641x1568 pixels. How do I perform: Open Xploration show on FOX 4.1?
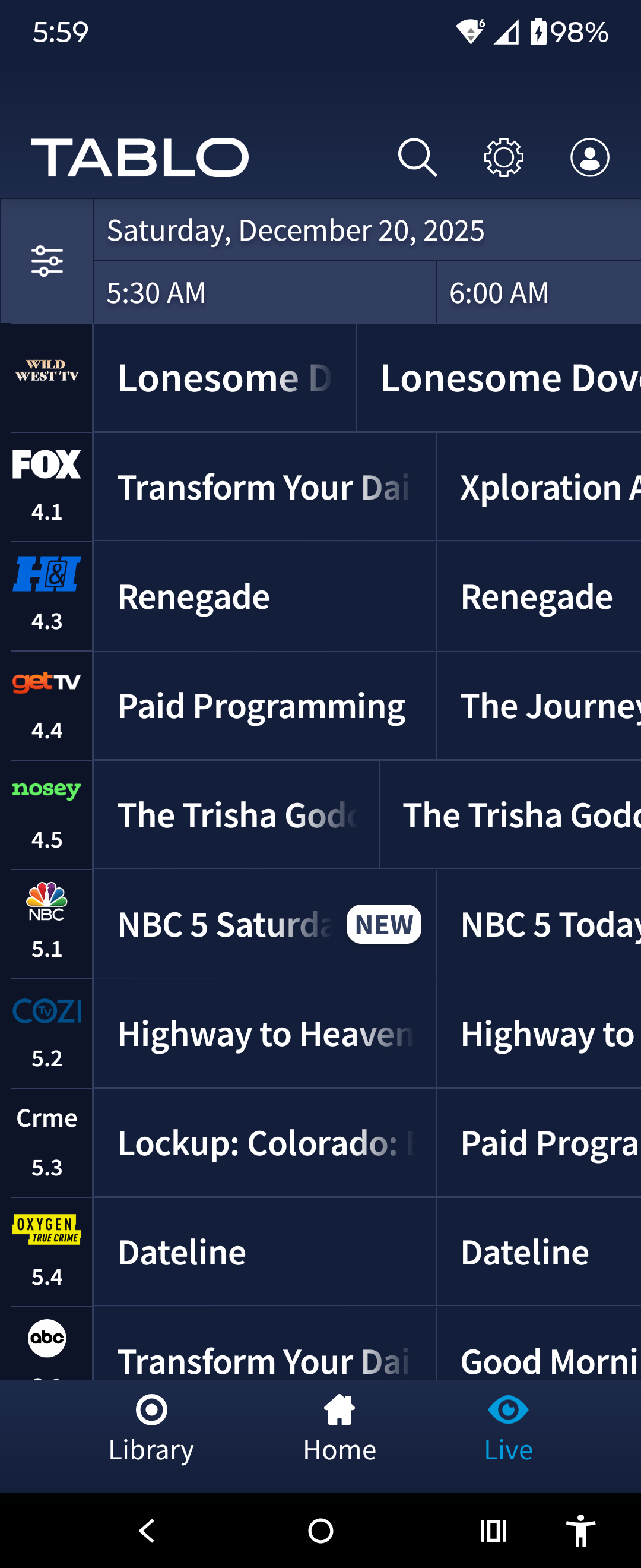[x=538, y=487]
